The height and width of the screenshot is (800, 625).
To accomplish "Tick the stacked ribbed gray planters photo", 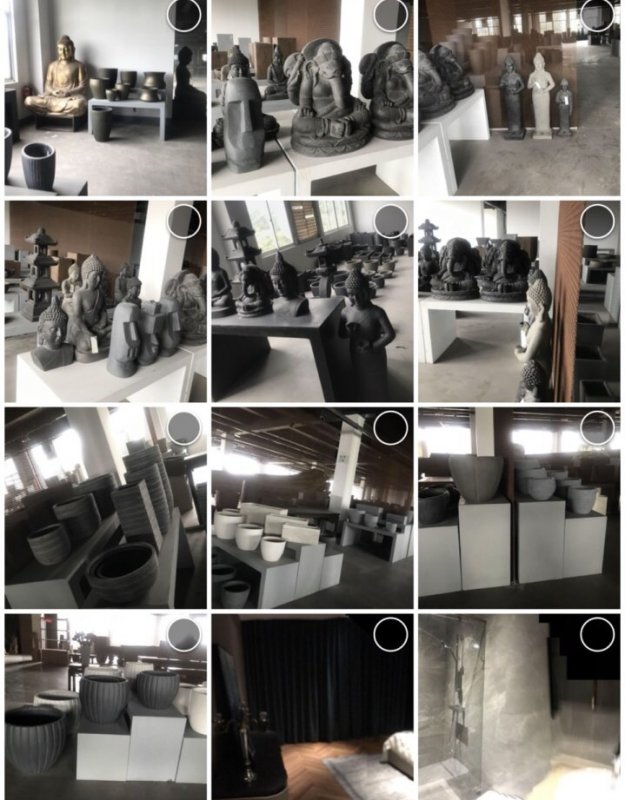I will [184, 427].
